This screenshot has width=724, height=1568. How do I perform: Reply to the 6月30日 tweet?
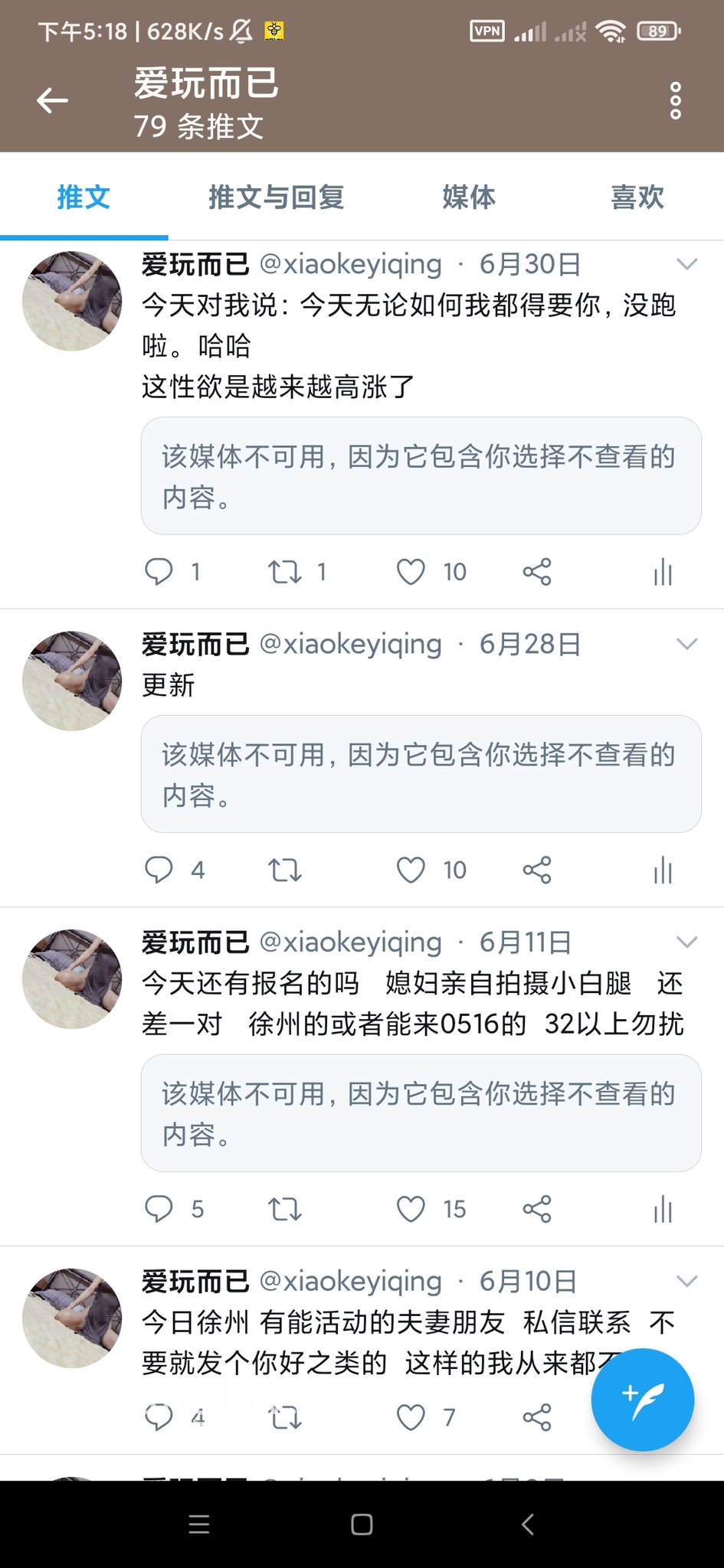159,571
